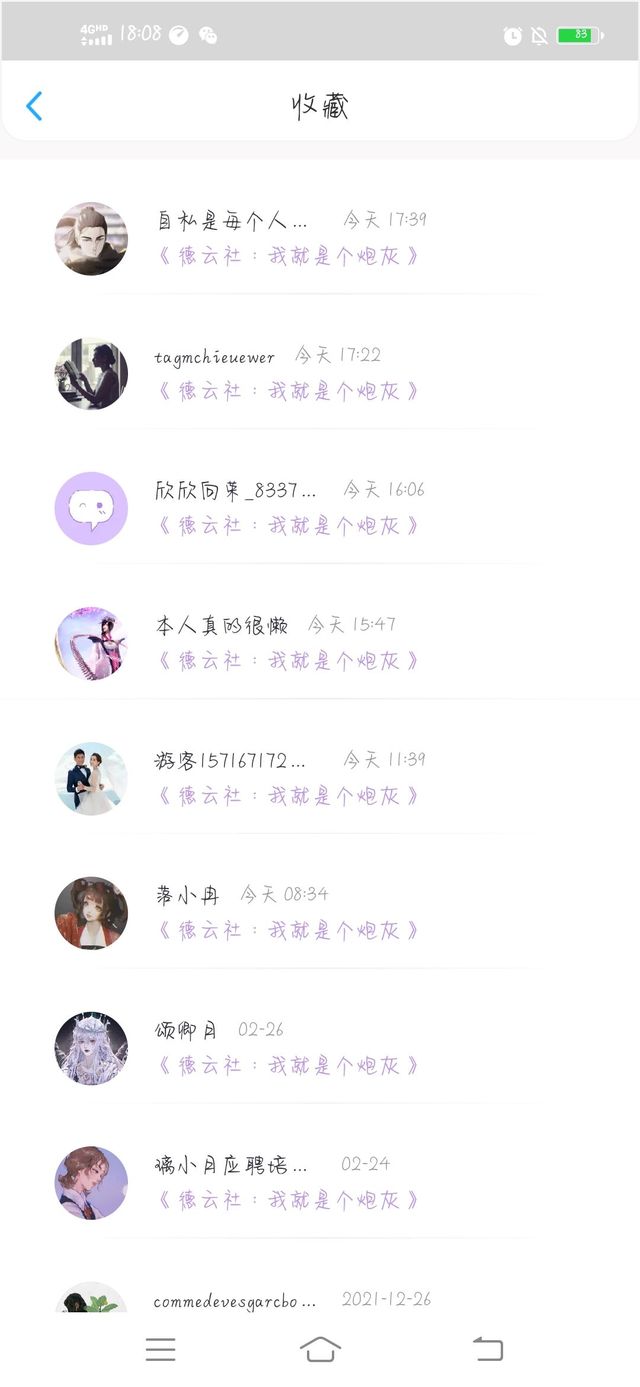Screen dimensions: 640x1387
Task: Tap the system home button
Action: click(x=320, y=1350)
